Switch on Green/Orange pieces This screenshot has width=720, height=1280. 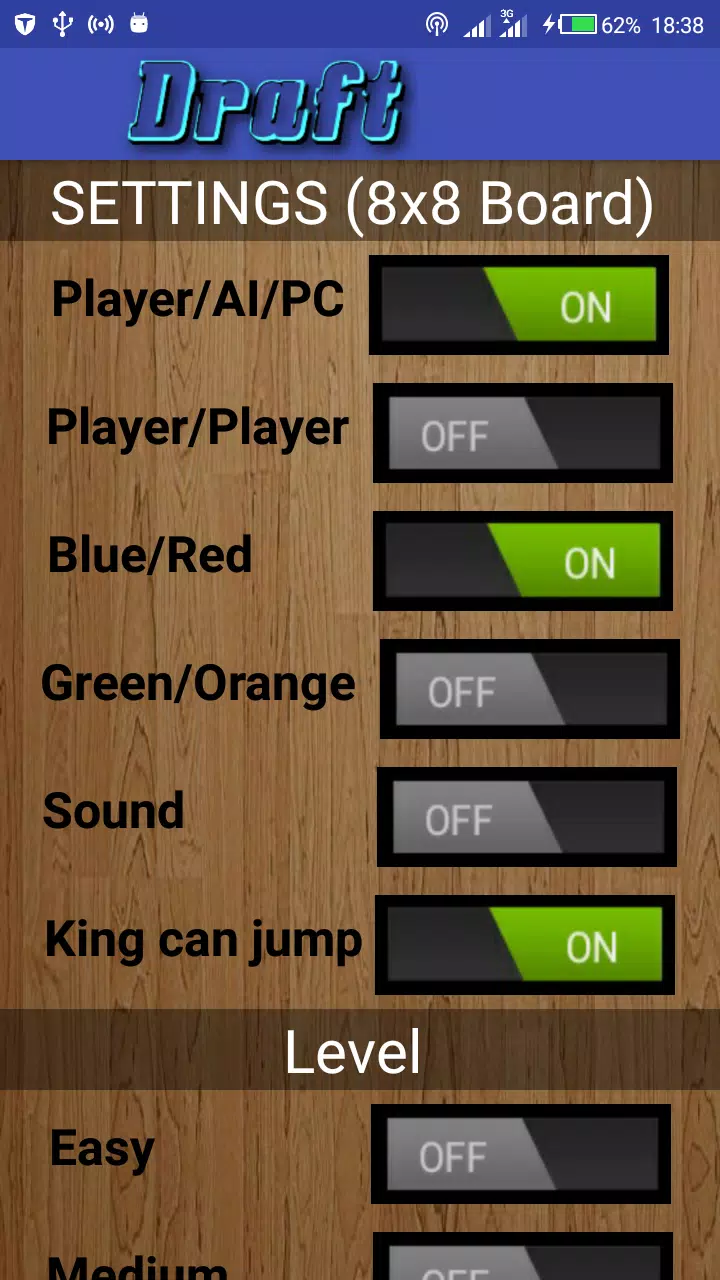pos(530,689)
